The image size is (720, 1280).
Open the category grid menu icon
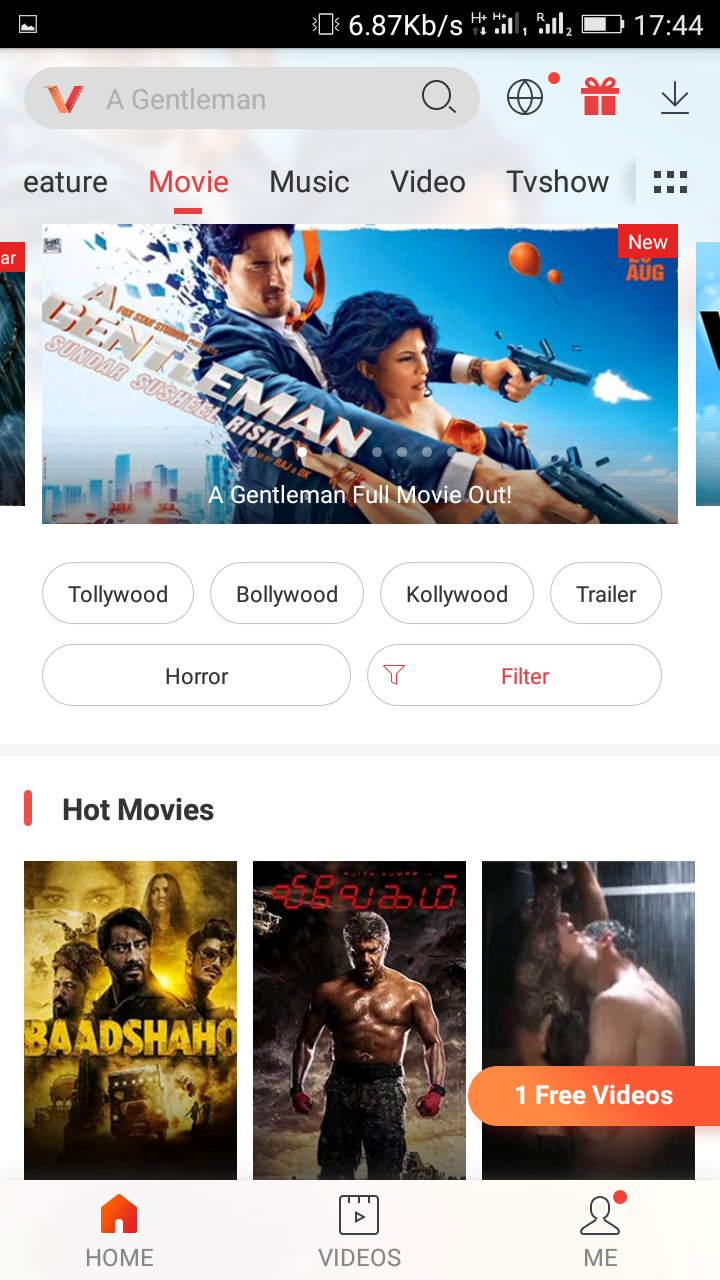click(670, 182)
